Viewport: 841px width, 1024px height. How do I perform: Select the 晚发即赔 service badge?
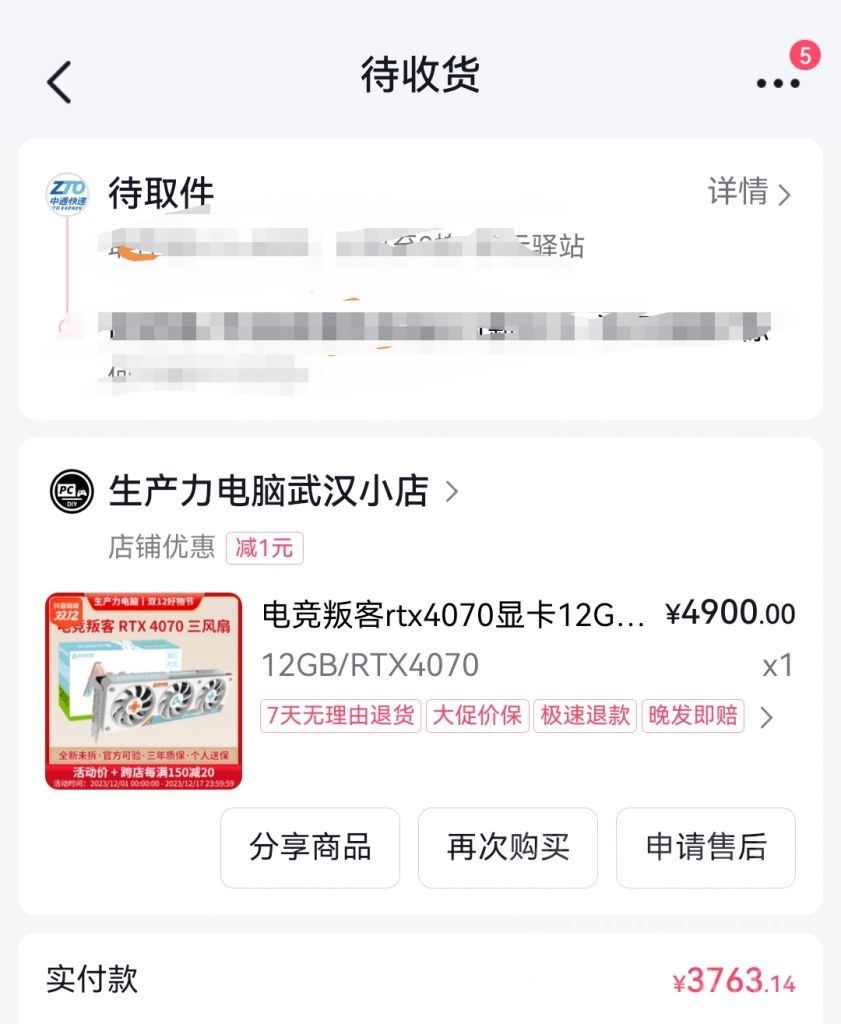click(692, 718)
